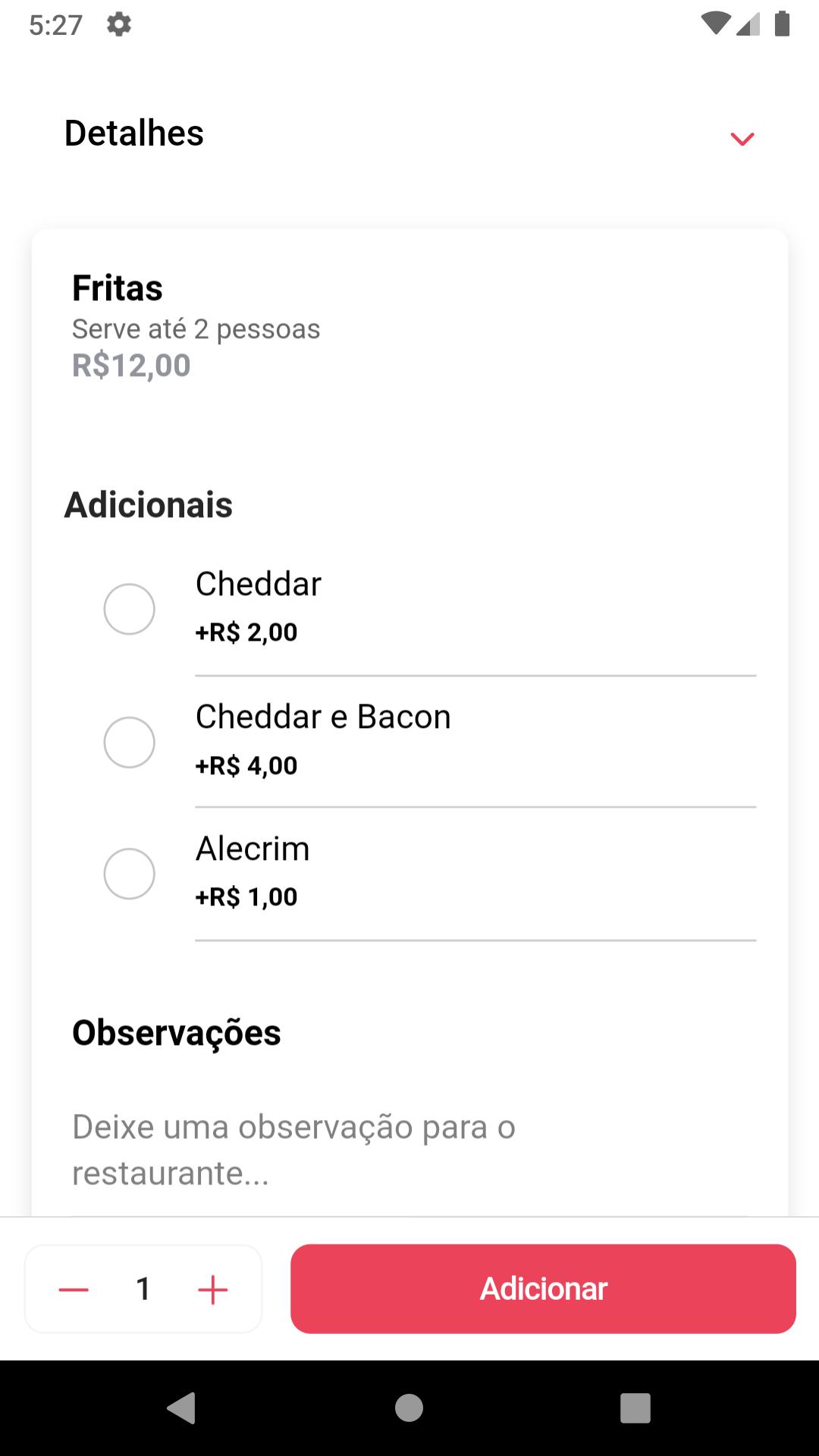Collapse the Detalhes chevron
Screen dimensions: 819x1456
point(742,139)
